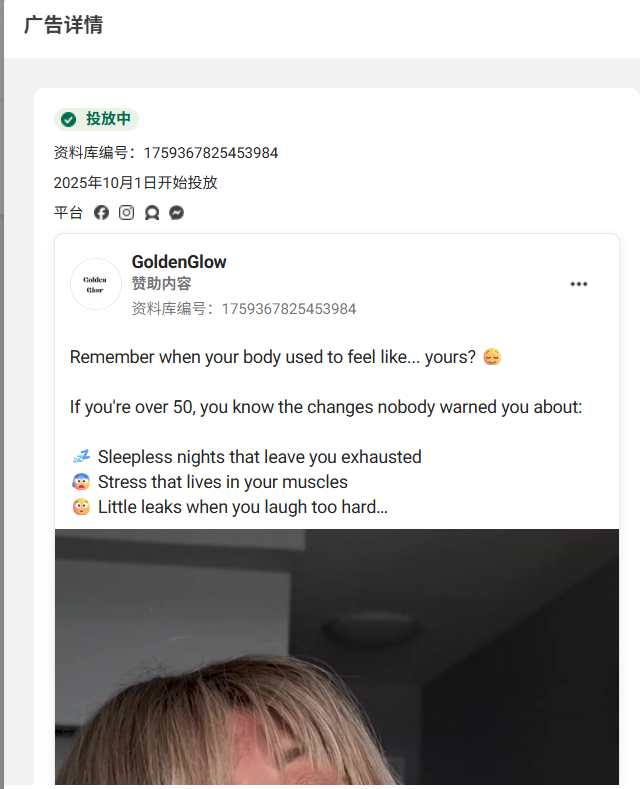Viewport: 640px width, 789px height.
Task: Open the three-dot menu on the GoldenGlow ad
Action: point(579,284)
